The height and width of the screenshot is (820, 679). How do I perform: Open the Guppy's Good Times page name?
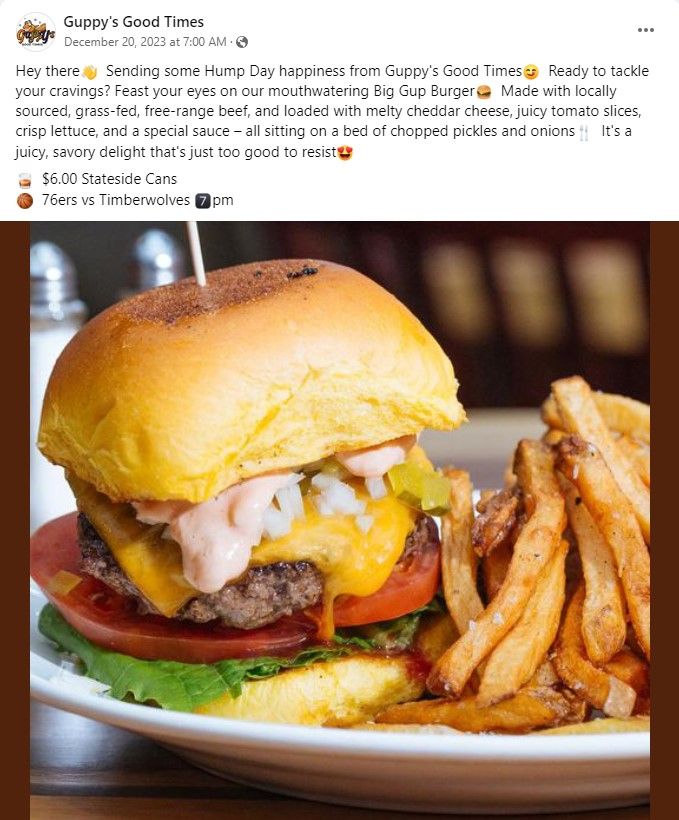click(x=133, y=21)
